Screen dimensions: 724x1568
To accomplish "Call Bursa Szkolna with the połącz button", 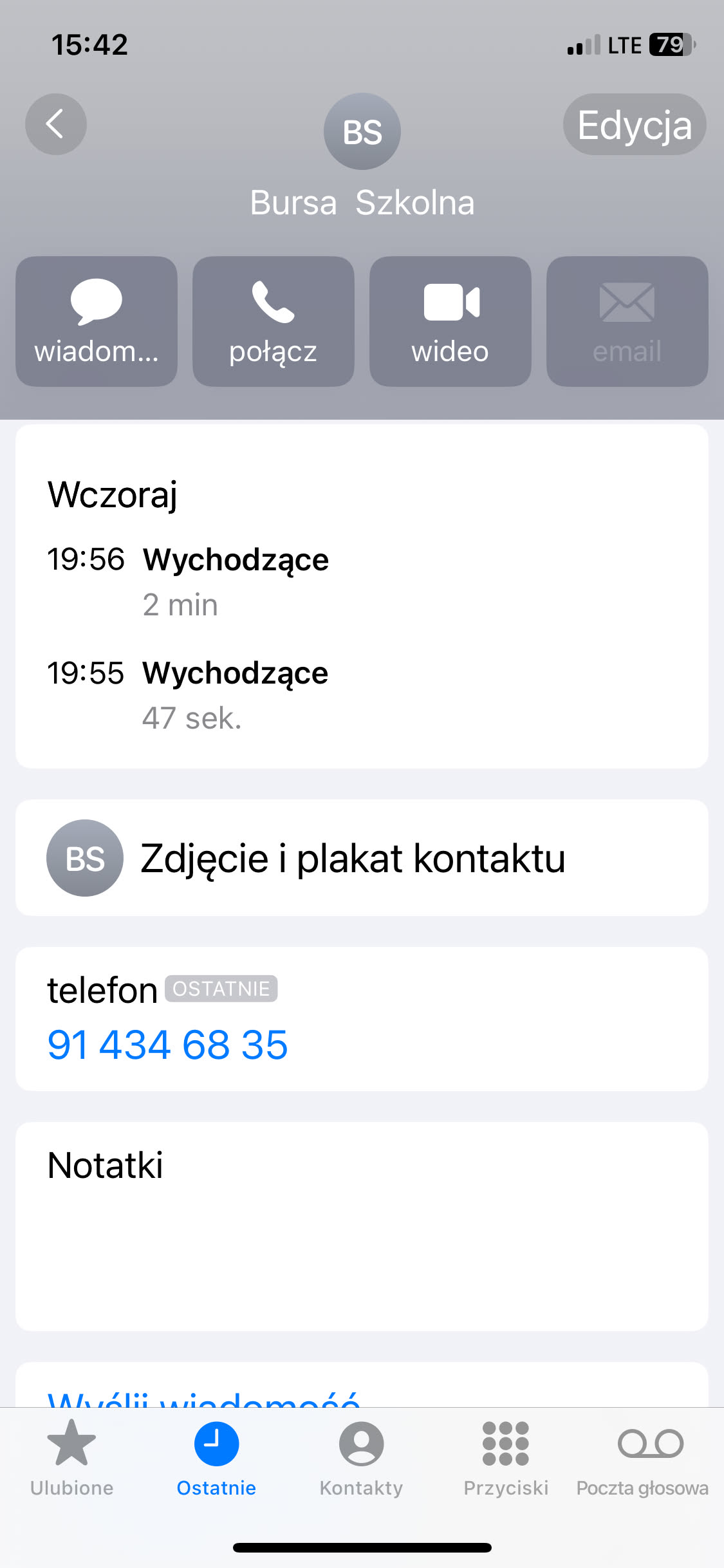I will tap(274, 321).
